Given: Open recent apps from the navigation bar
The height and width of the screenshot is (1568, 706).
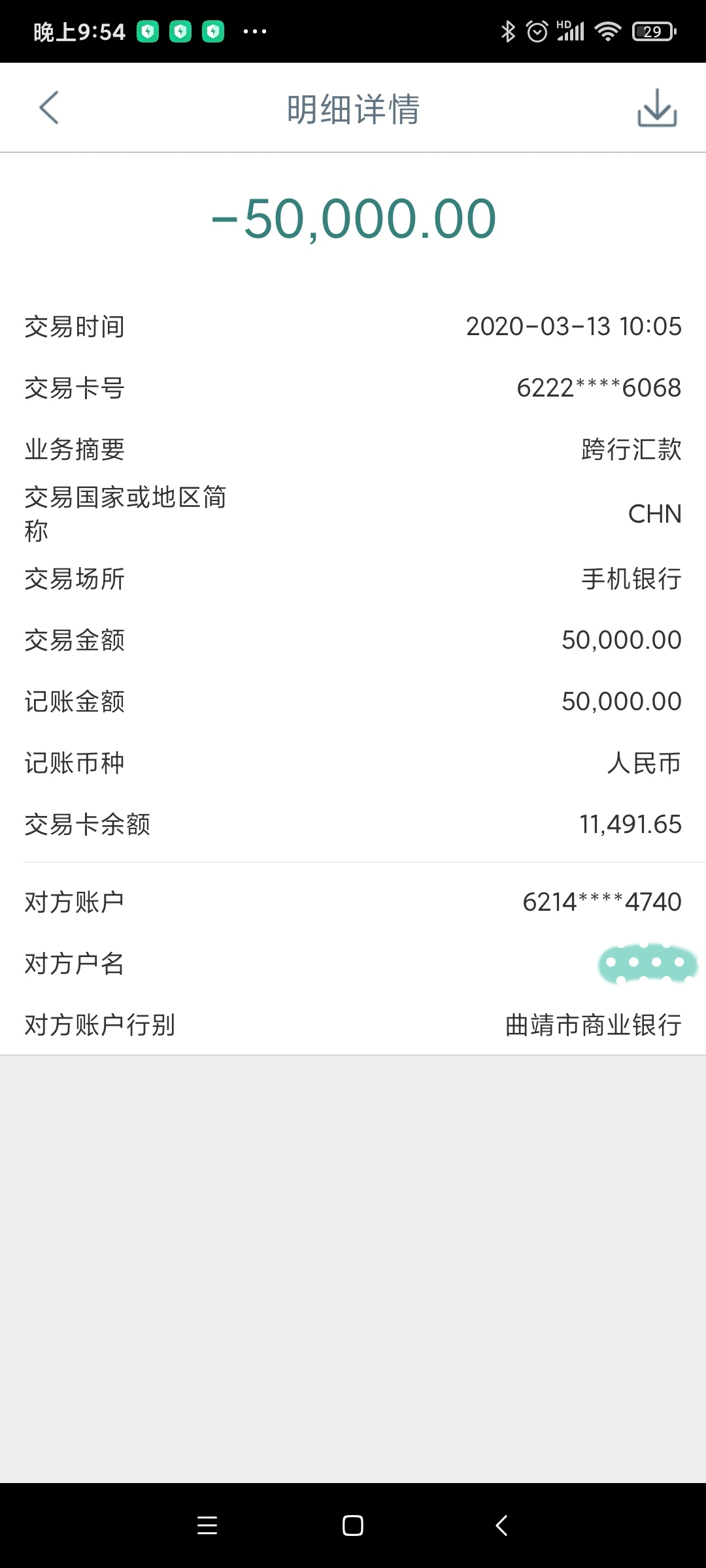Looking at the screenshot, I should click(207, 1526).
